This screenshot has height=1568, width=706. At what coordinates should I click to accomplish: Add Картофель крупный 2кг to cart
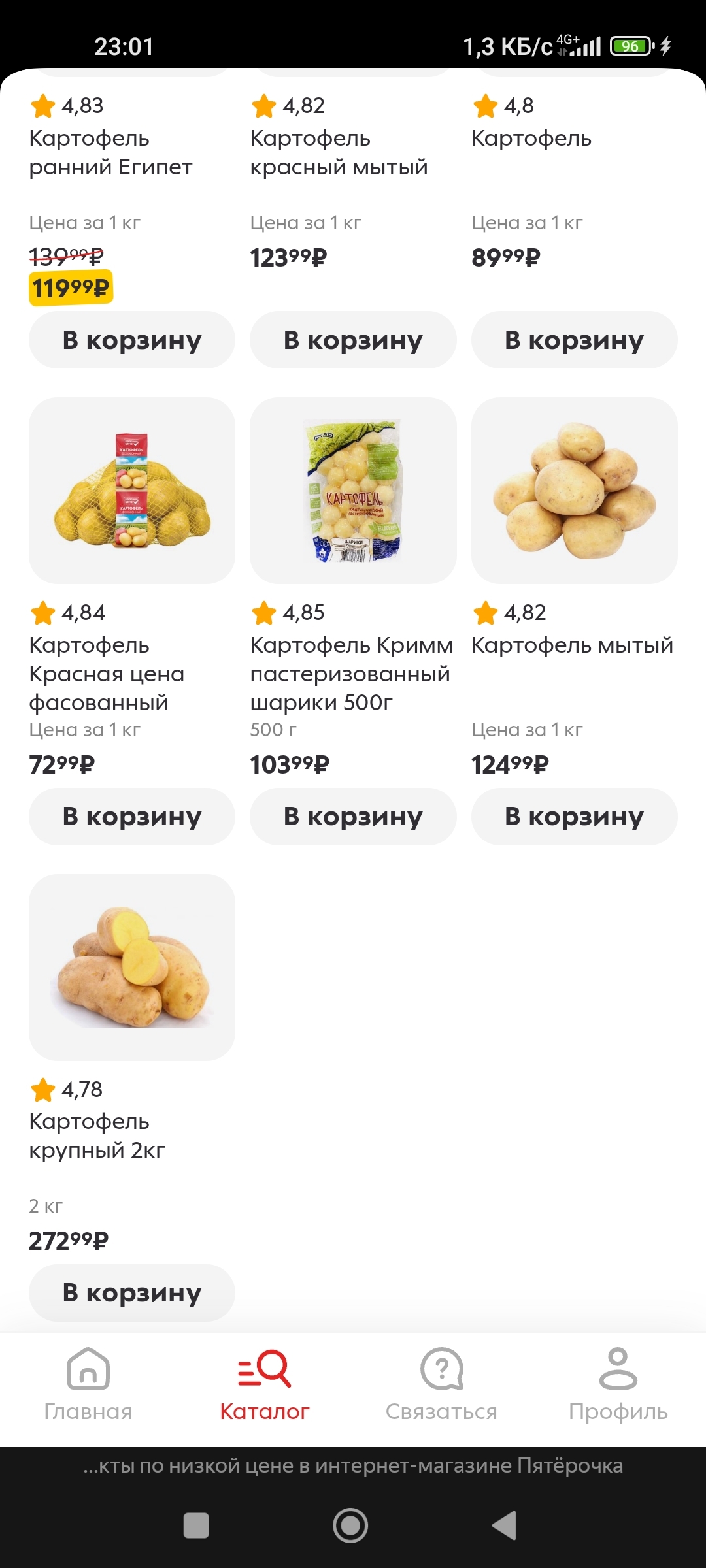[131, 1293]
